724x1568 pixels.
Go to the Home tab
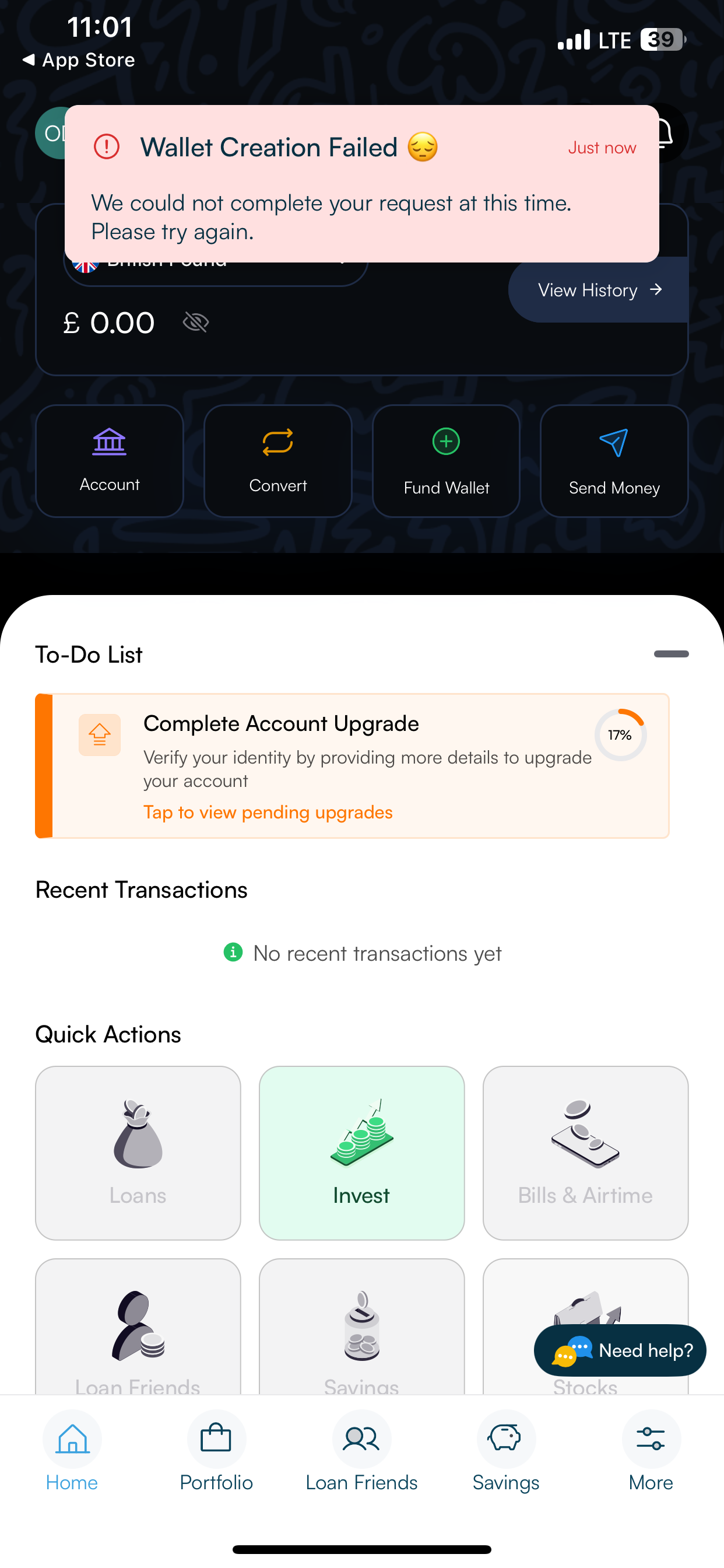[72, 1452]
